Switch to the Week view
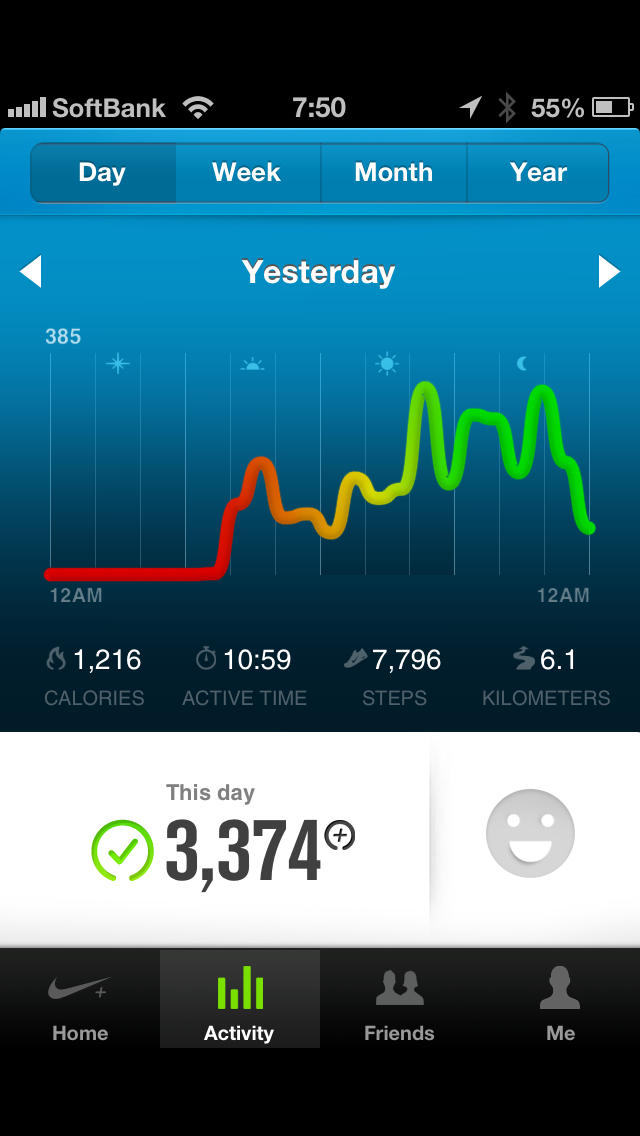Image resolution: width=640 pixels, height=1136 pixels. click(247, 173)
